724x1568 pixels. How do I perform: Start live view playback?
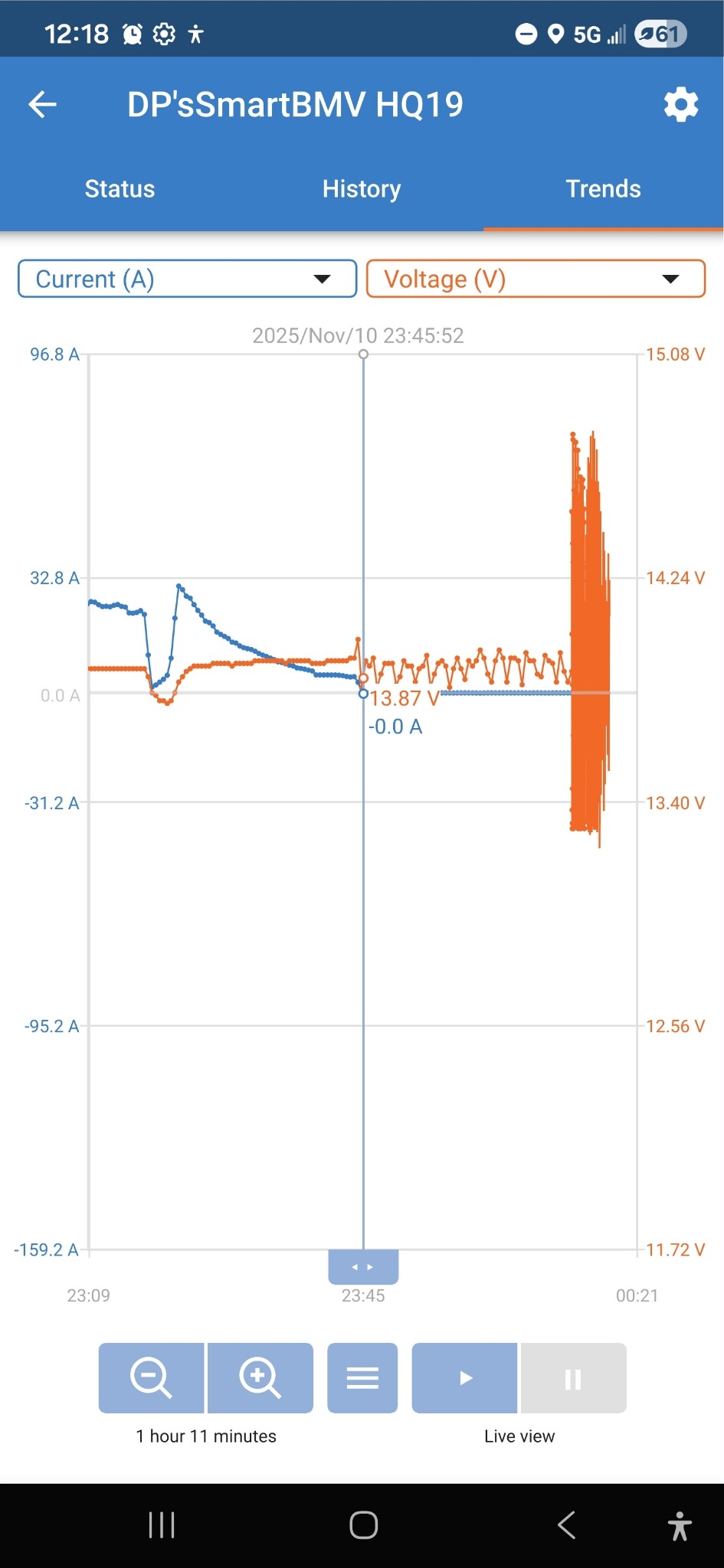pyautogui.click(x=465, y=1377)
